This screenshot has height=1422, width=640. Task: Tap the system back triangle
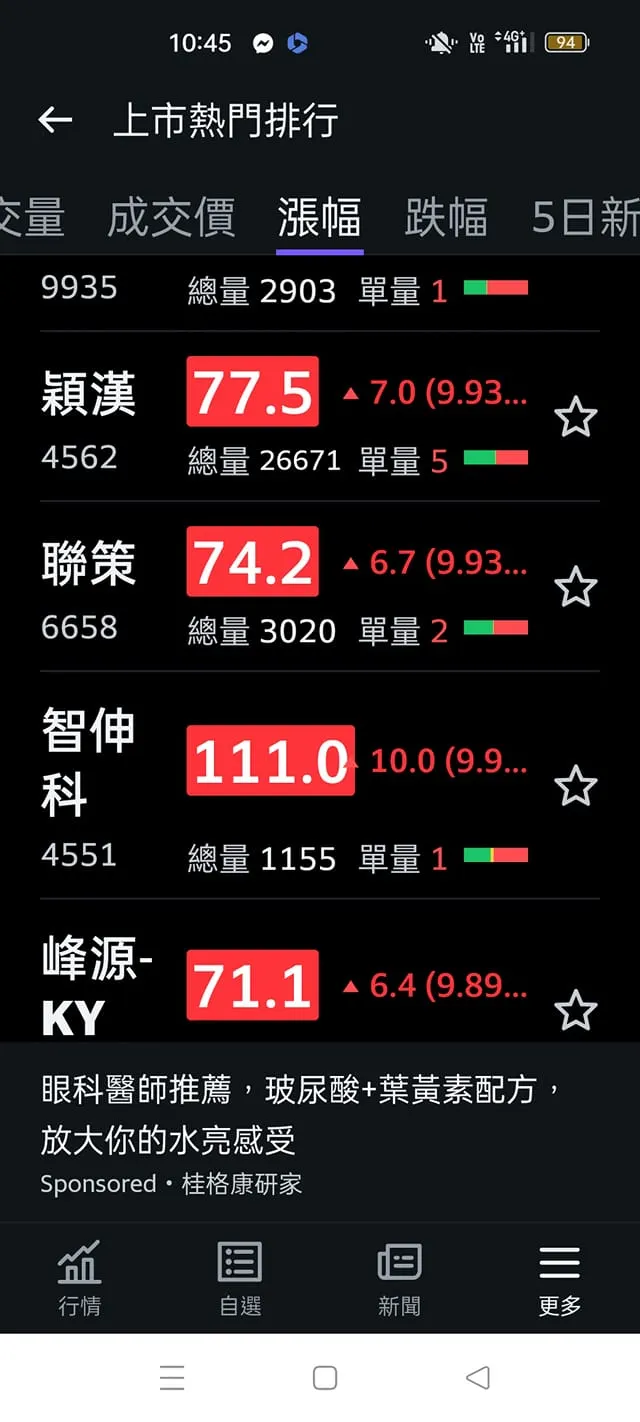(x=478, y=1378)
